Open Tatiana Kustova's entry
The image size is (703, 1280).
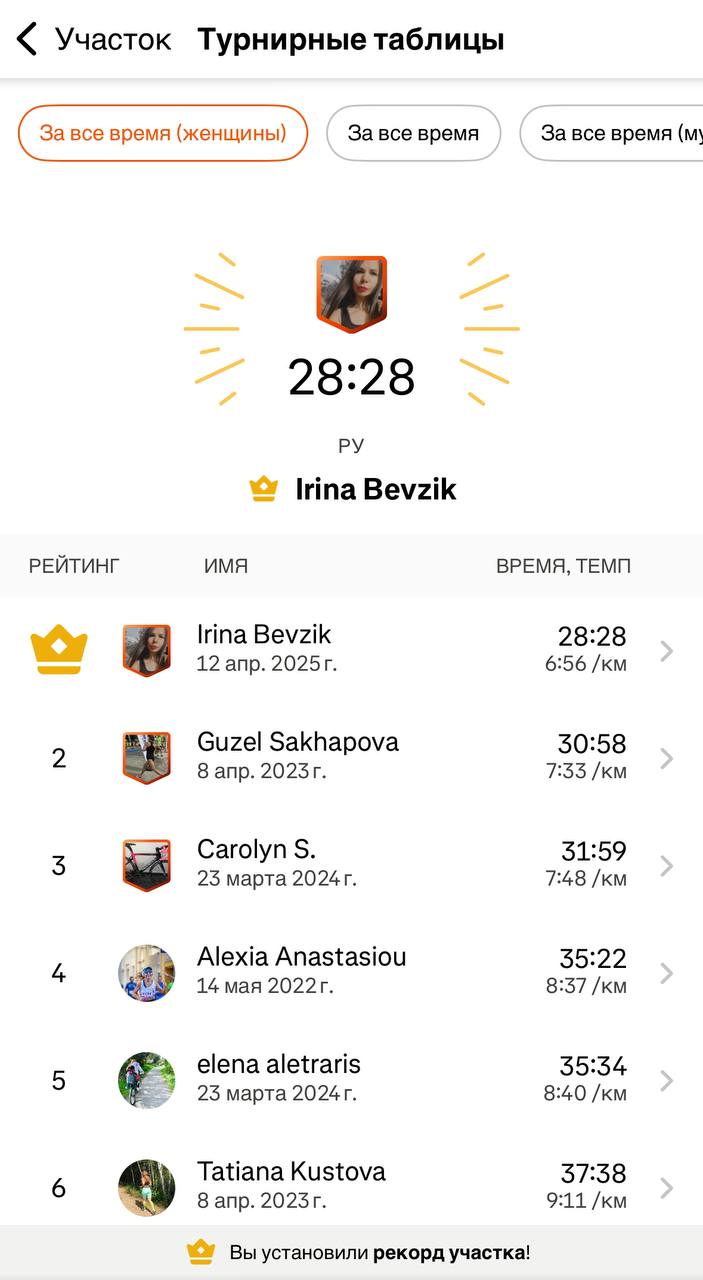[x=350, y=1186]
